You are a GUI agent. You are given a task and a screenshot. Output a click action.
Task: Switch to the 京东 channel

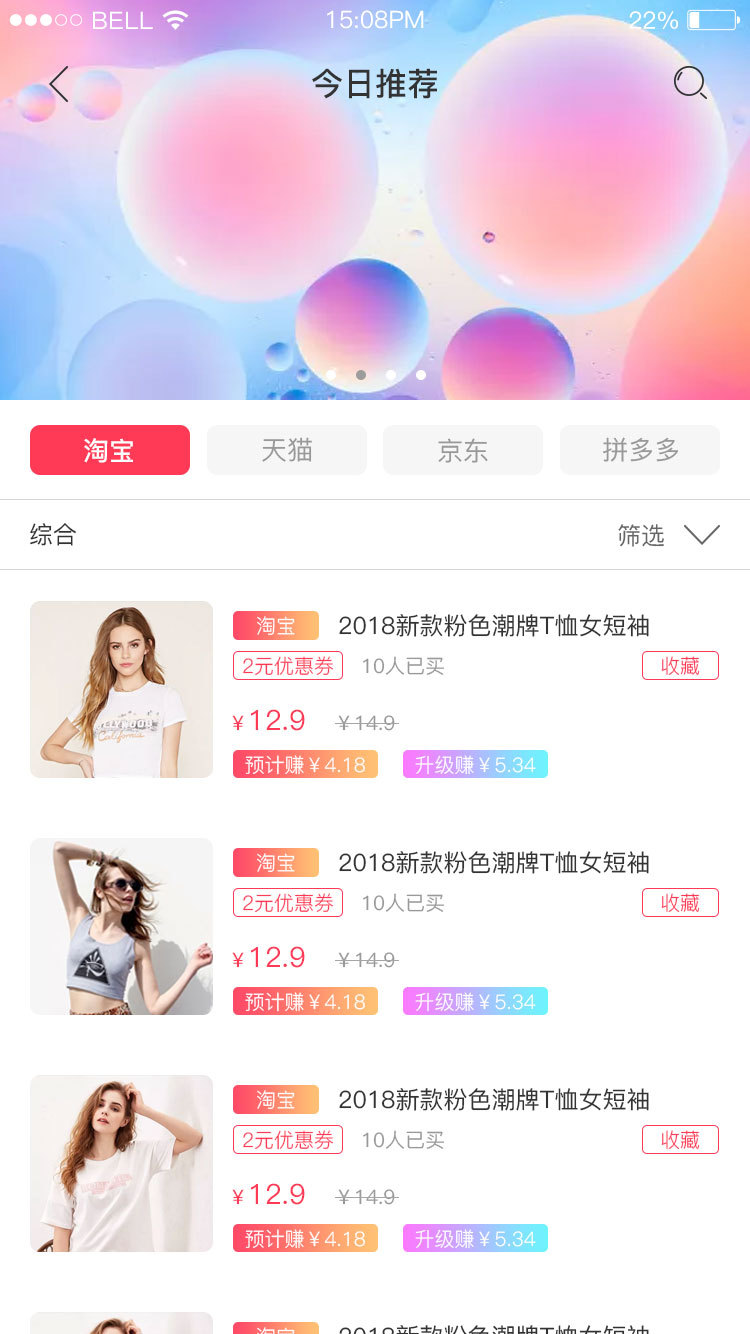pos(463,450)
